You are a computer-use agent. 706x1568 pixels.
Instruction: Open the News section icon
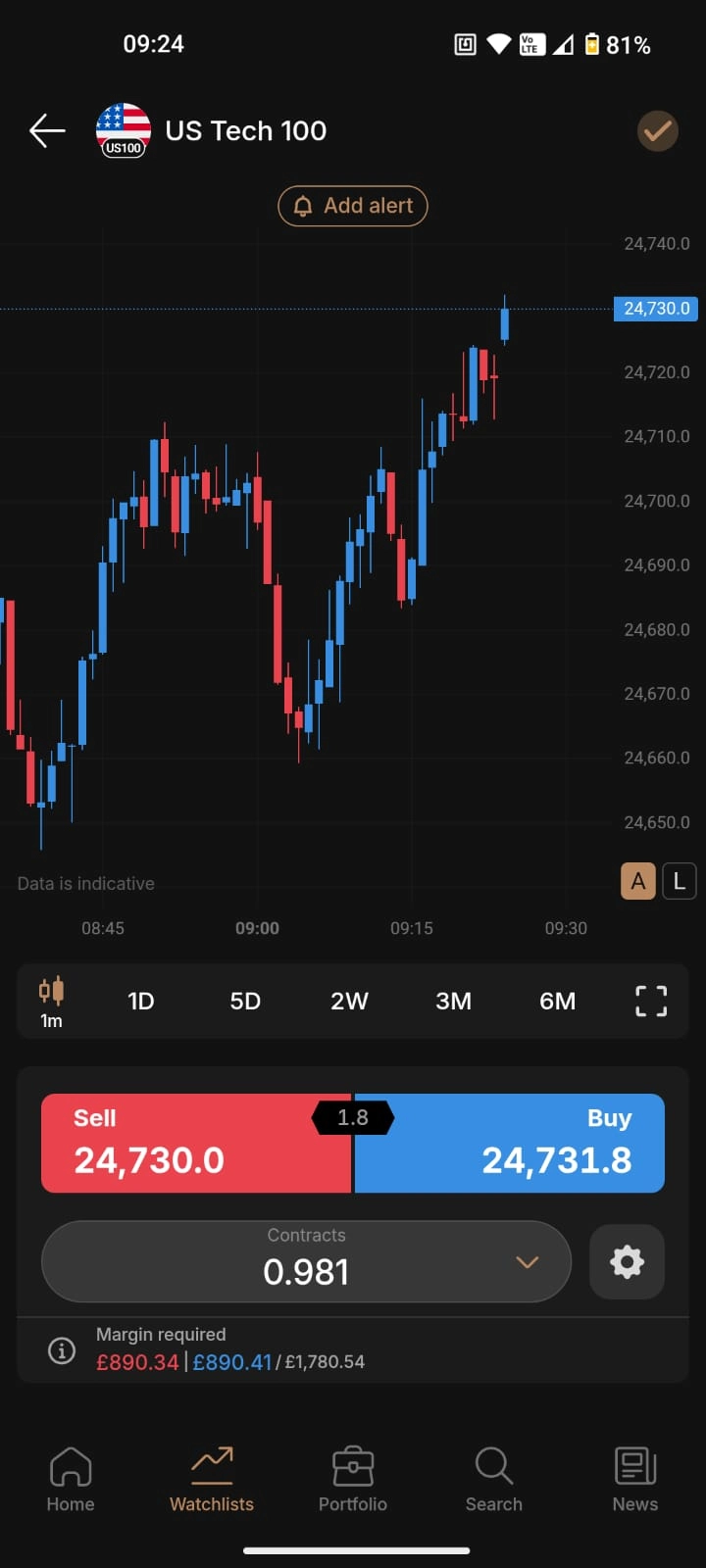pos(634,1465)
